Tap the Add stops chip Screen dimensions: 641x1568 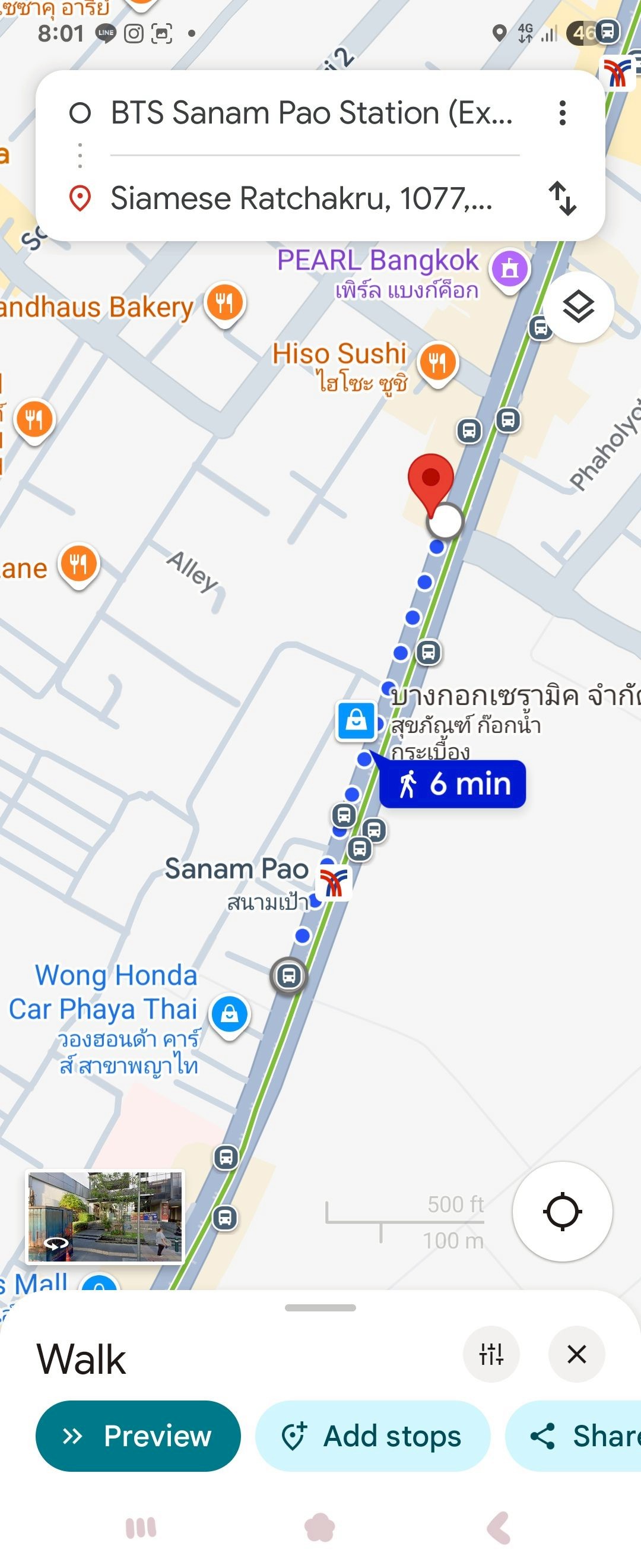tap(372, 1436)
